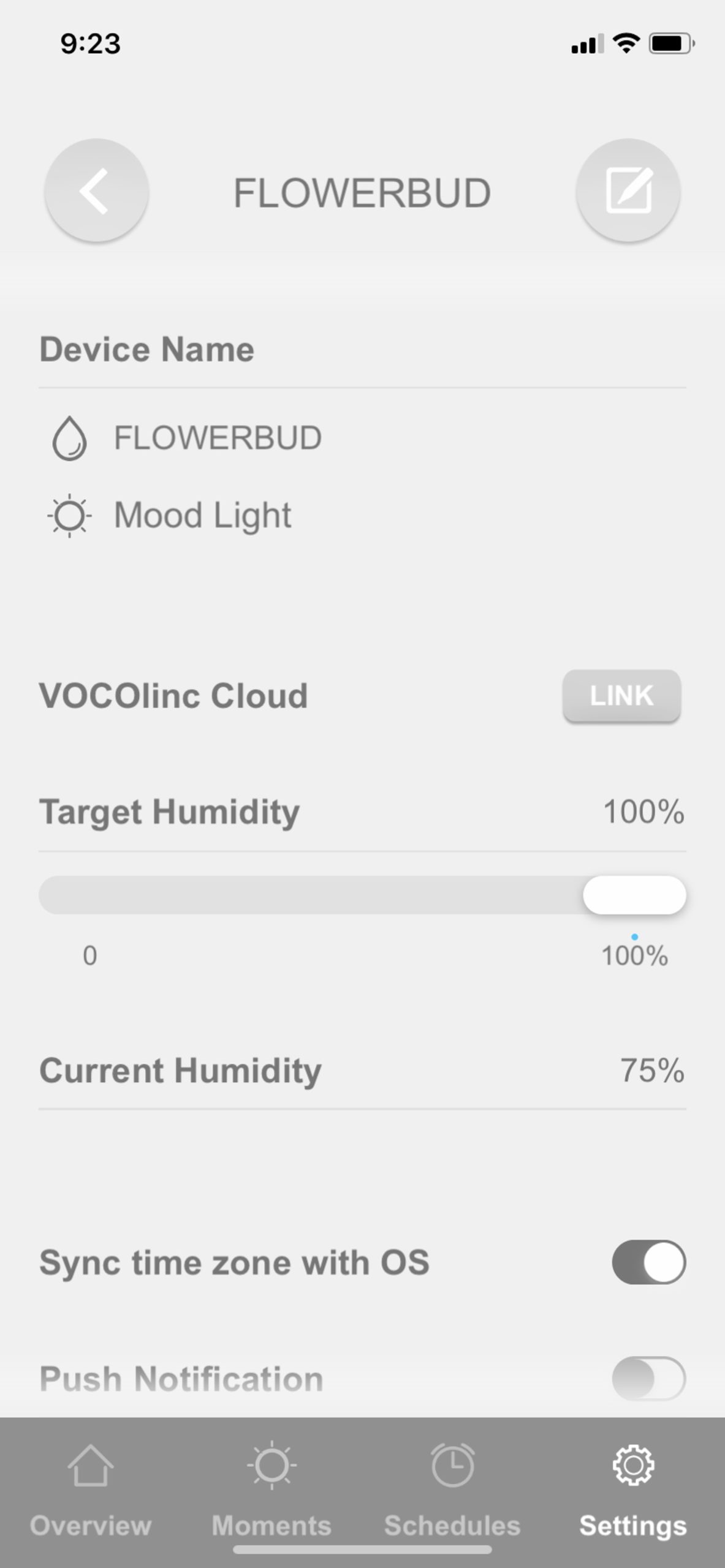Disable Sync time zone with OS
725x1568 pixels.
[x=648, y=1262]
